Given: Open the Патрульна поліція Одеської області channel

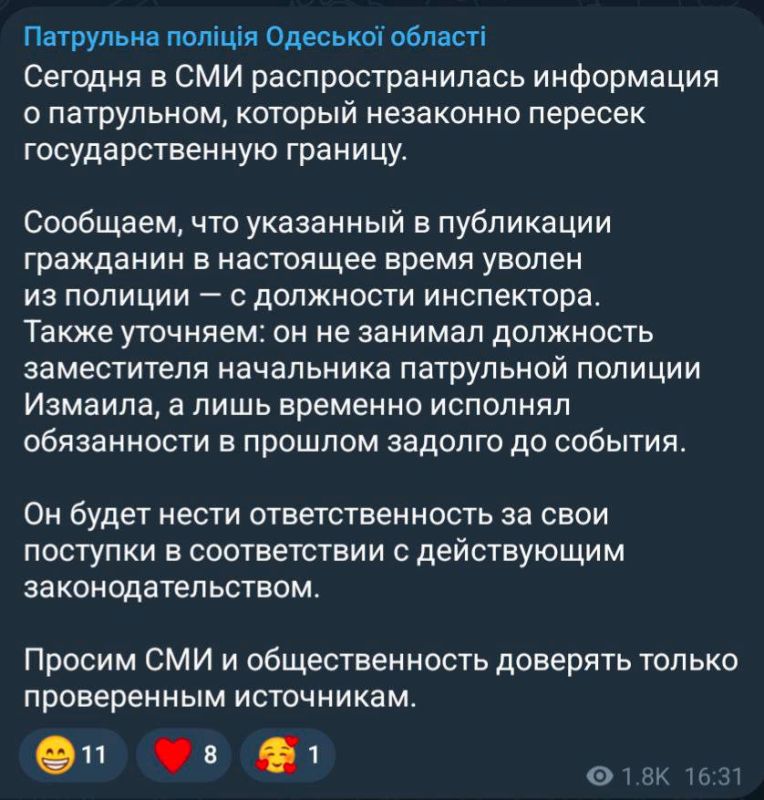Looking at the screenshot, I should click(x=254, y=39).
